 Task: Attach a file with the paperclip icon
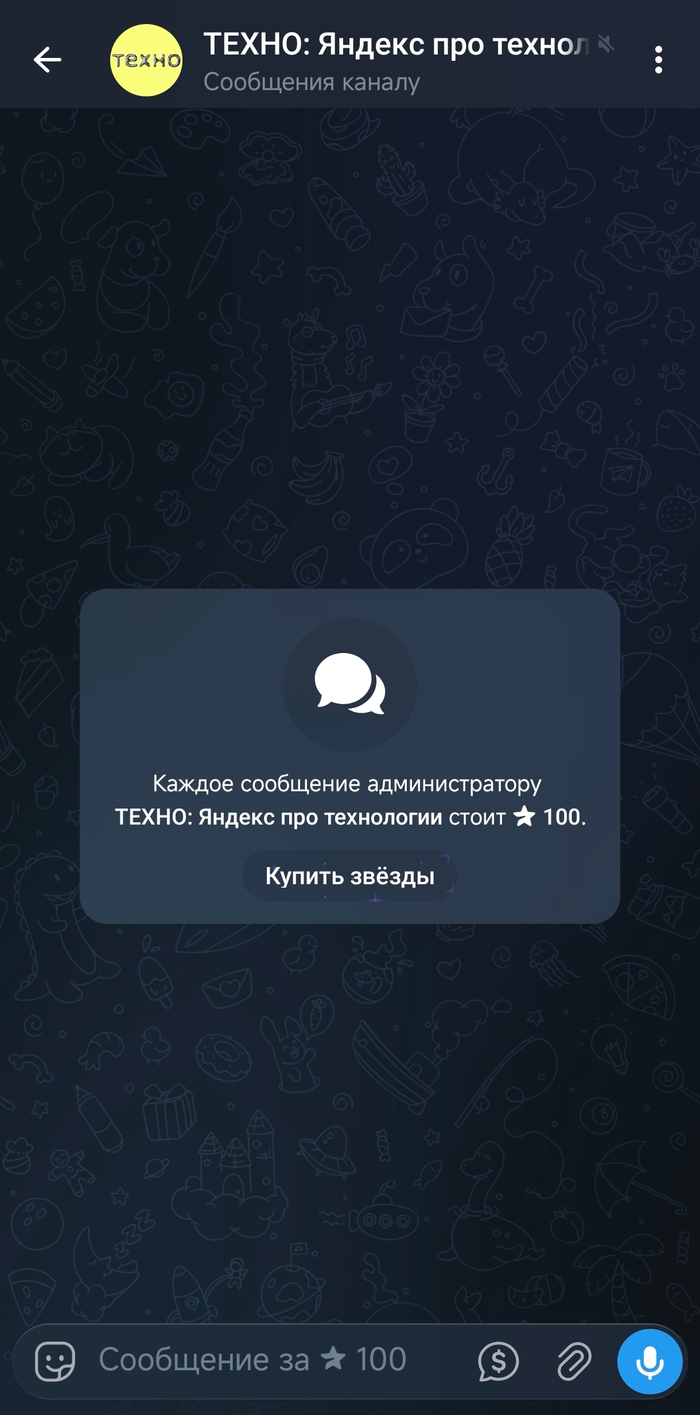point(573,1360)
